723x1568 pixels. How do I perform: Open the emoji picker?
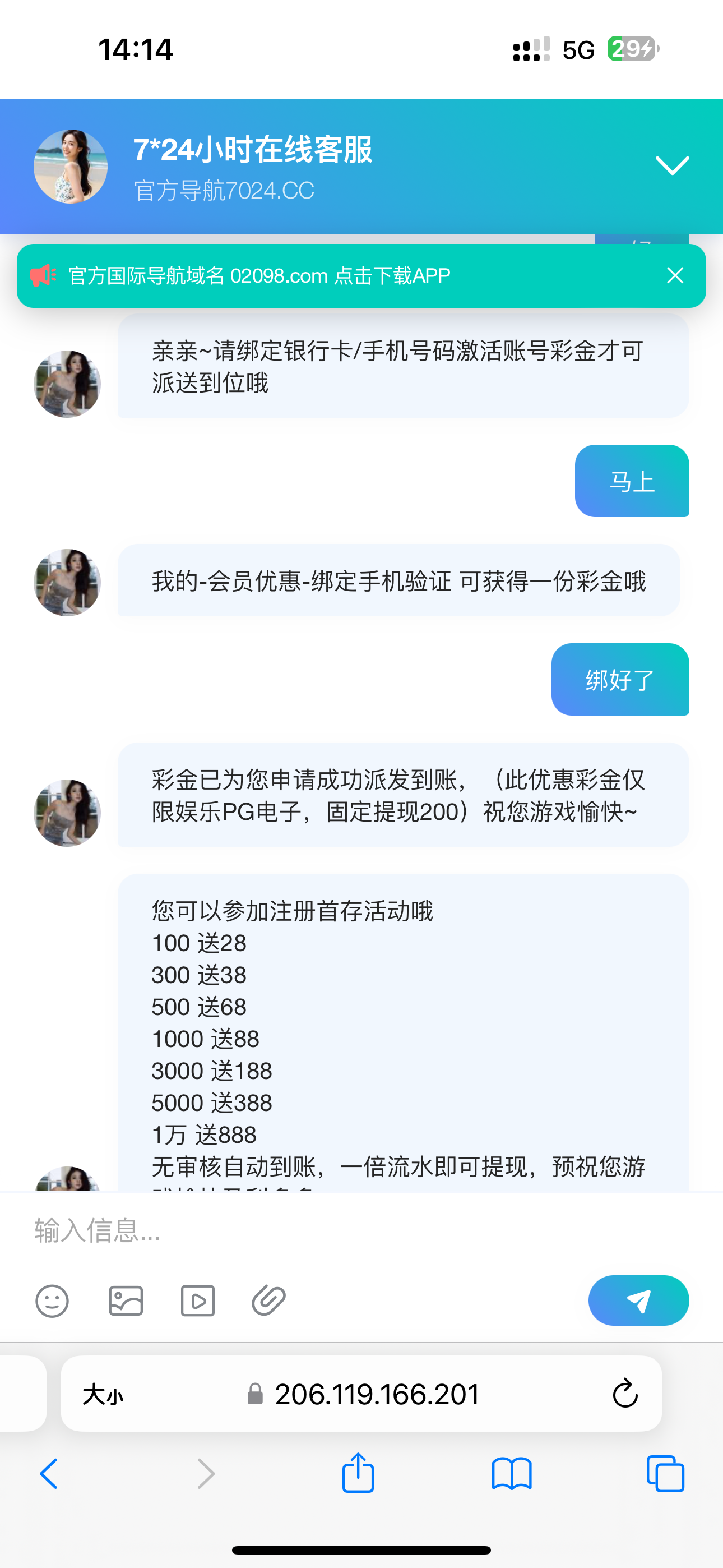[52, 1301]
